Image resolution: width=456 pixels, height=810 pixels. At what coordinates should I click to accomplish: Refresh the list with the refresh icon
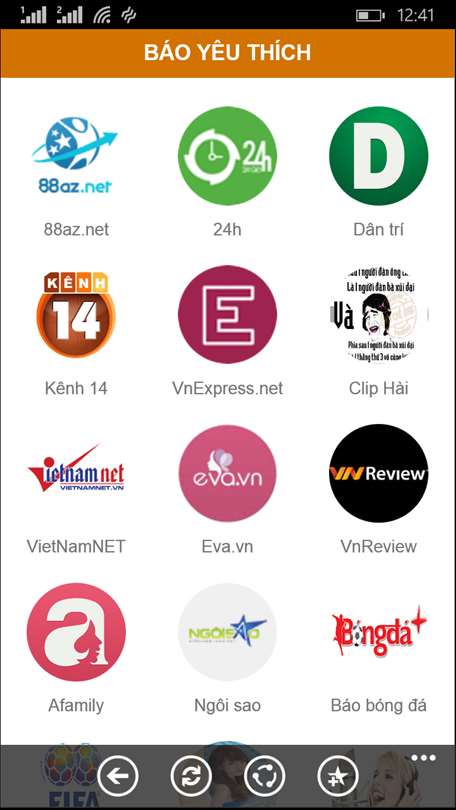coord(191,776)
